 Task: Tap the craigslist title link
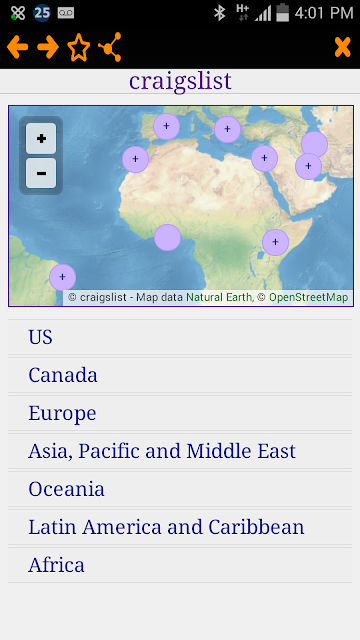pyautogui.click(x=180, y=81)
